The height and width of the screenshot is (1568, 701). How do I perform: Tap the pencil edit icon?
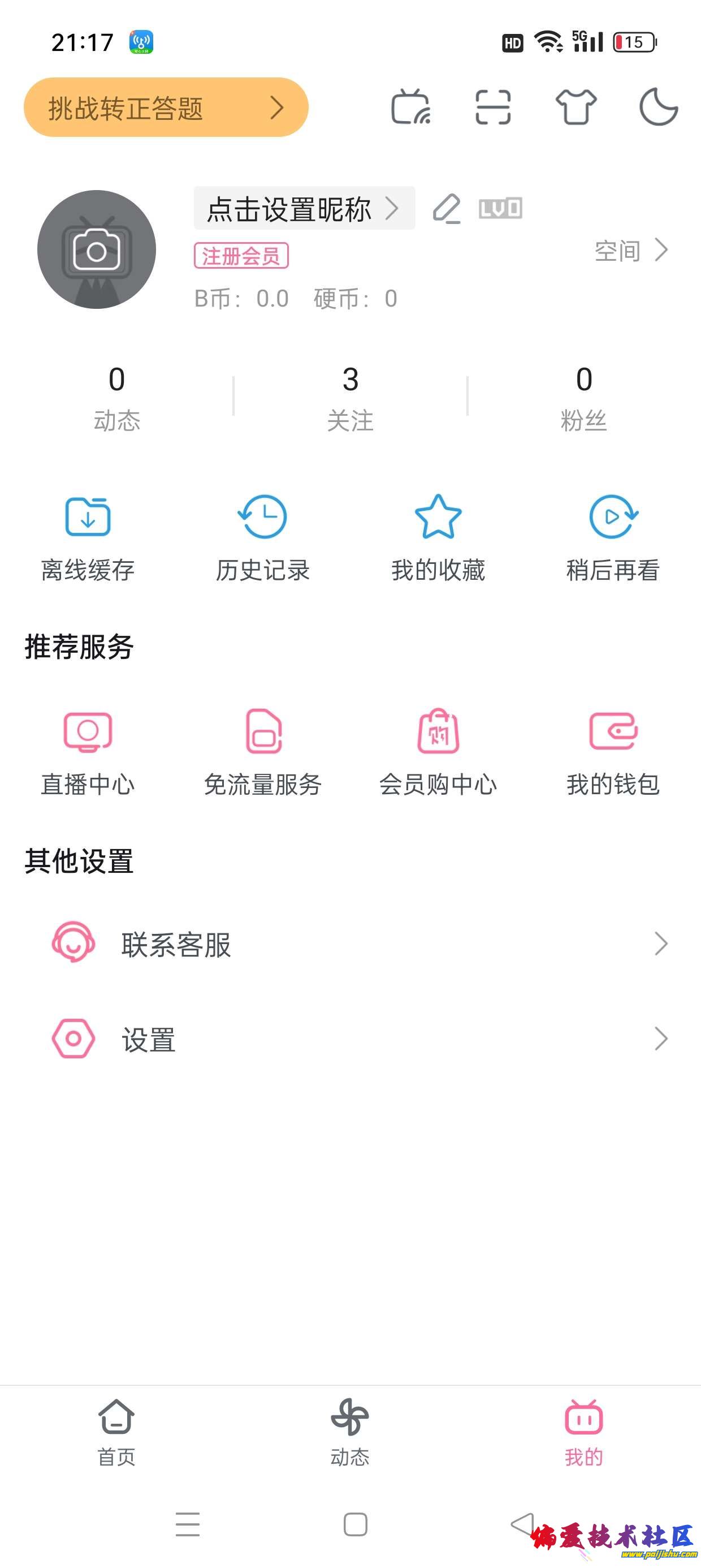[x=447, y=209]
